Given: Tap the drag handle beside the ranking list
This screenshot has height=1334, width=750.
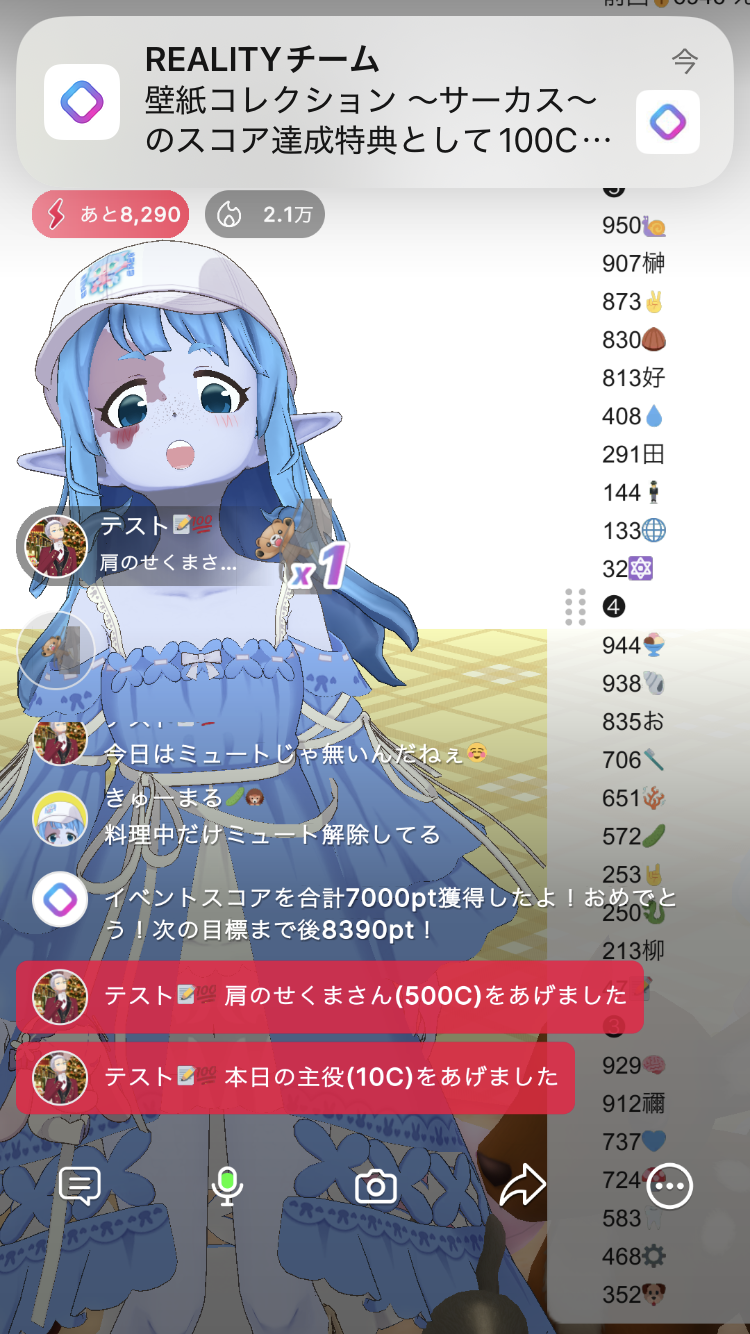Looking at the screenshot, I should point(575,607).
